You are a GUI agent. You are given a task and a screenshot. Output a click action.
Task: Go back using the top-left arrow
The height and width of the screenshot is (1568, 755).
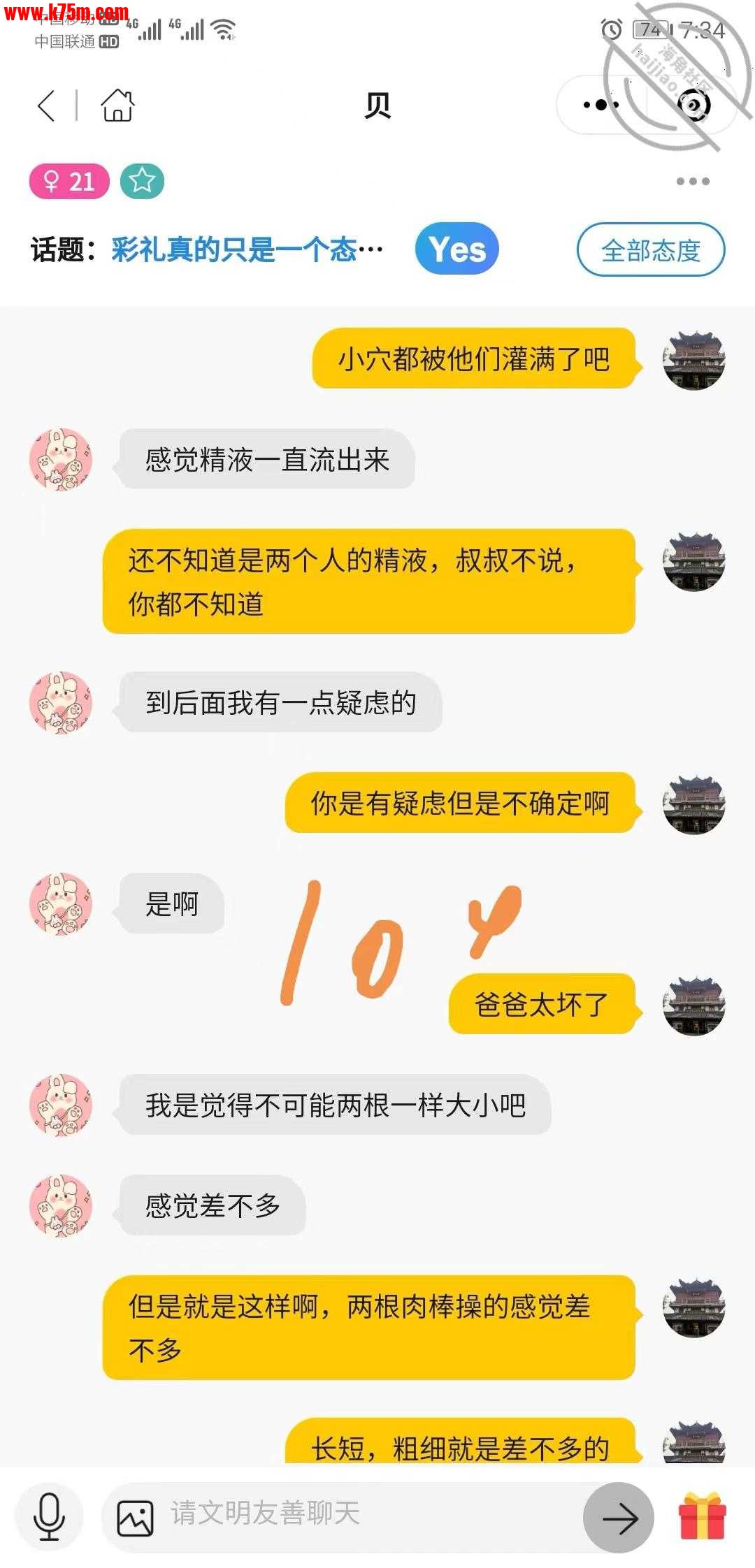pos(46,106)
